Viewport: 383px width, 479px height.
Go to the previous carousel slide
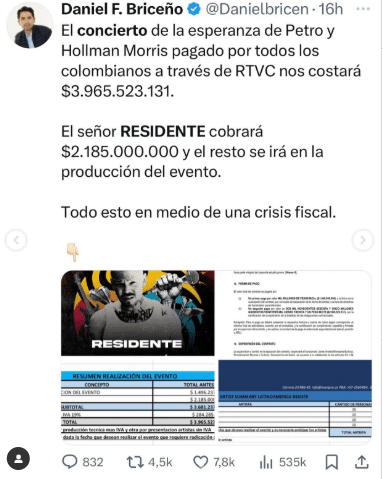[x=16, y=240]
